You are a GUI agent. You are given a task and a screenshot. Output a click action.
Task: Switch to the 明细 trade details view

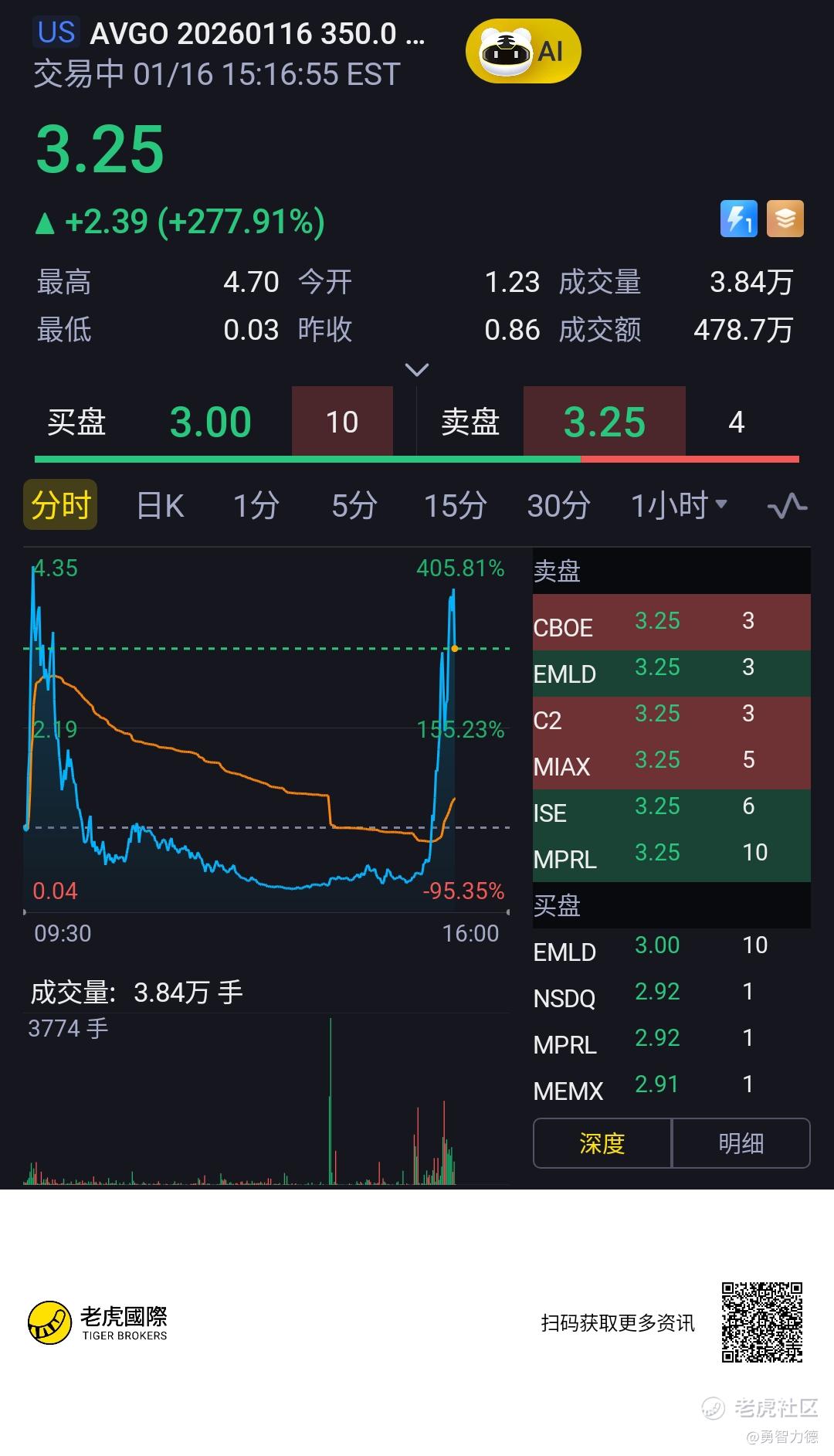(x=741, y=1143)
